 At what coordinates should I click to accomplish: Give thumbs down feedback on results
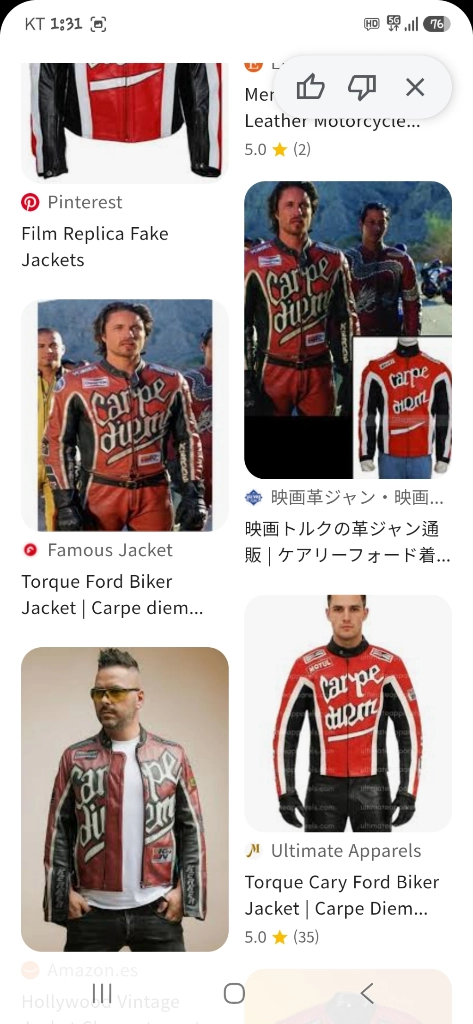(362, 87)
